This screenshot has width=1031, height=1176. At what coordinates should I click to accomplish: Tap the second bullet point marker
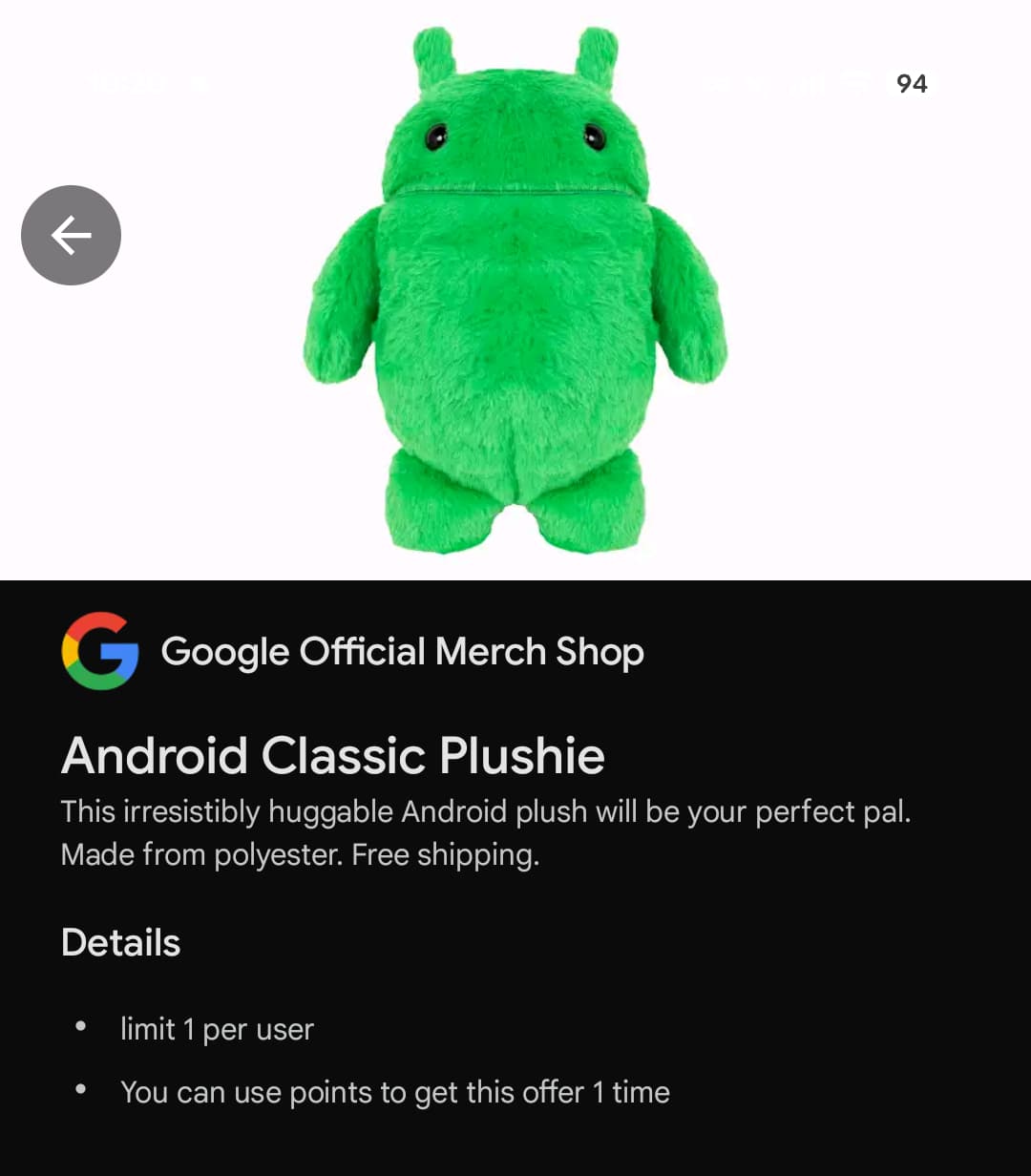click(81, 1089)
